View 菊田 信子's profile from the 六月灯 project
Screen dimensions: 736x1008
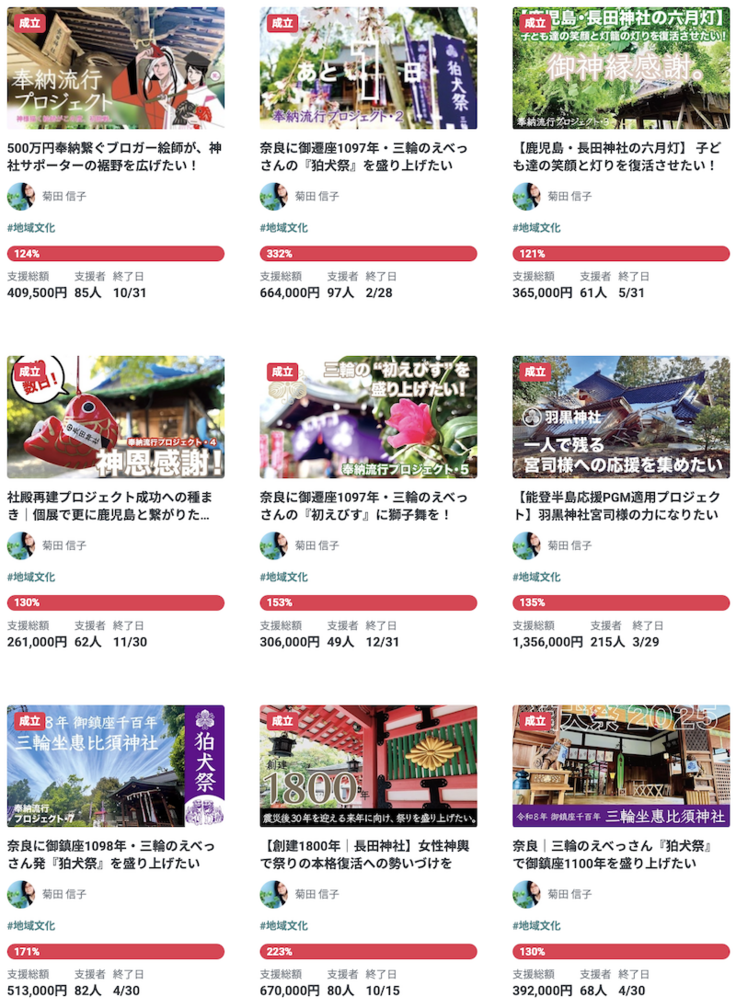[x=569, y=197]
